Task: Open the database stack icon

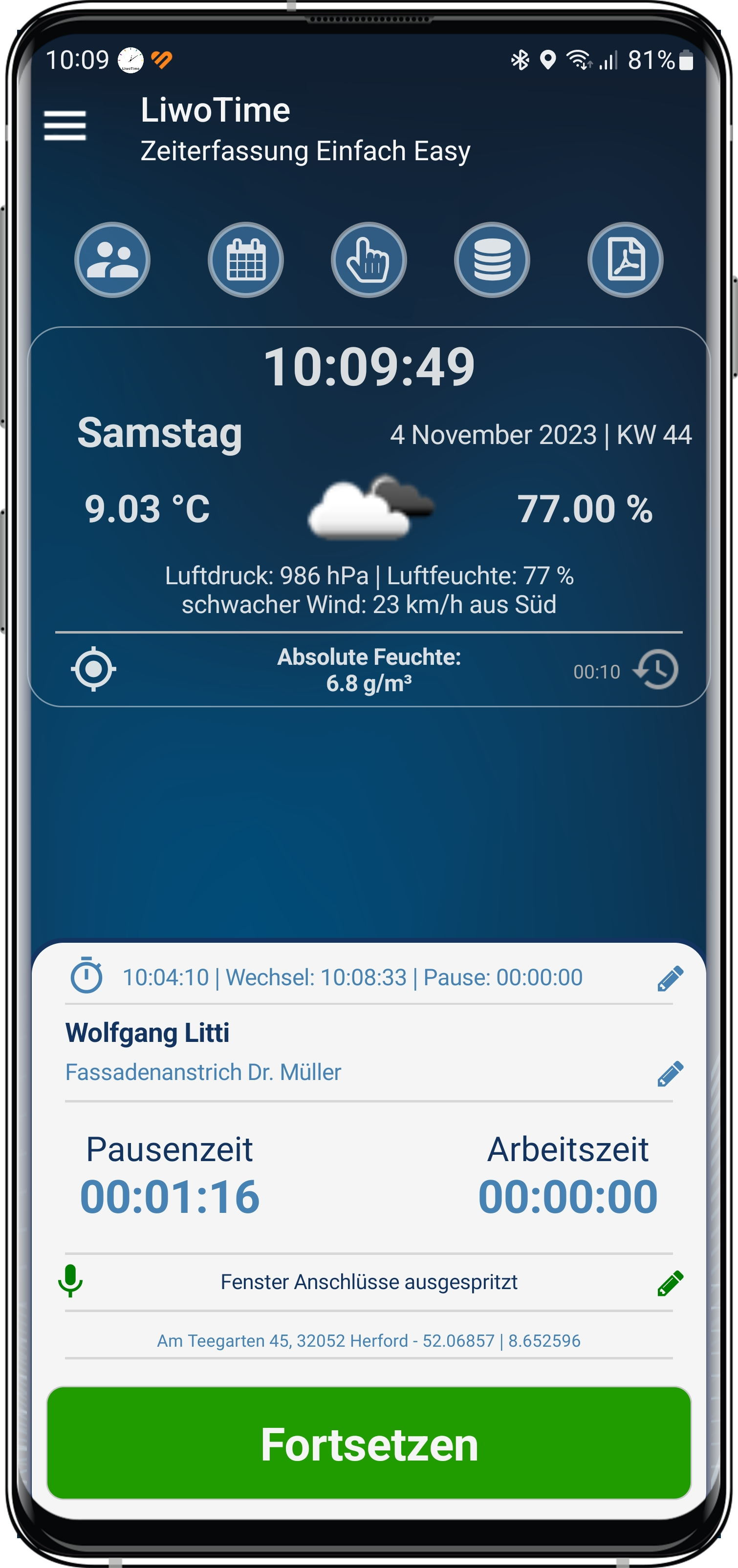Action: pyautogui.click(x=491, y=260)
